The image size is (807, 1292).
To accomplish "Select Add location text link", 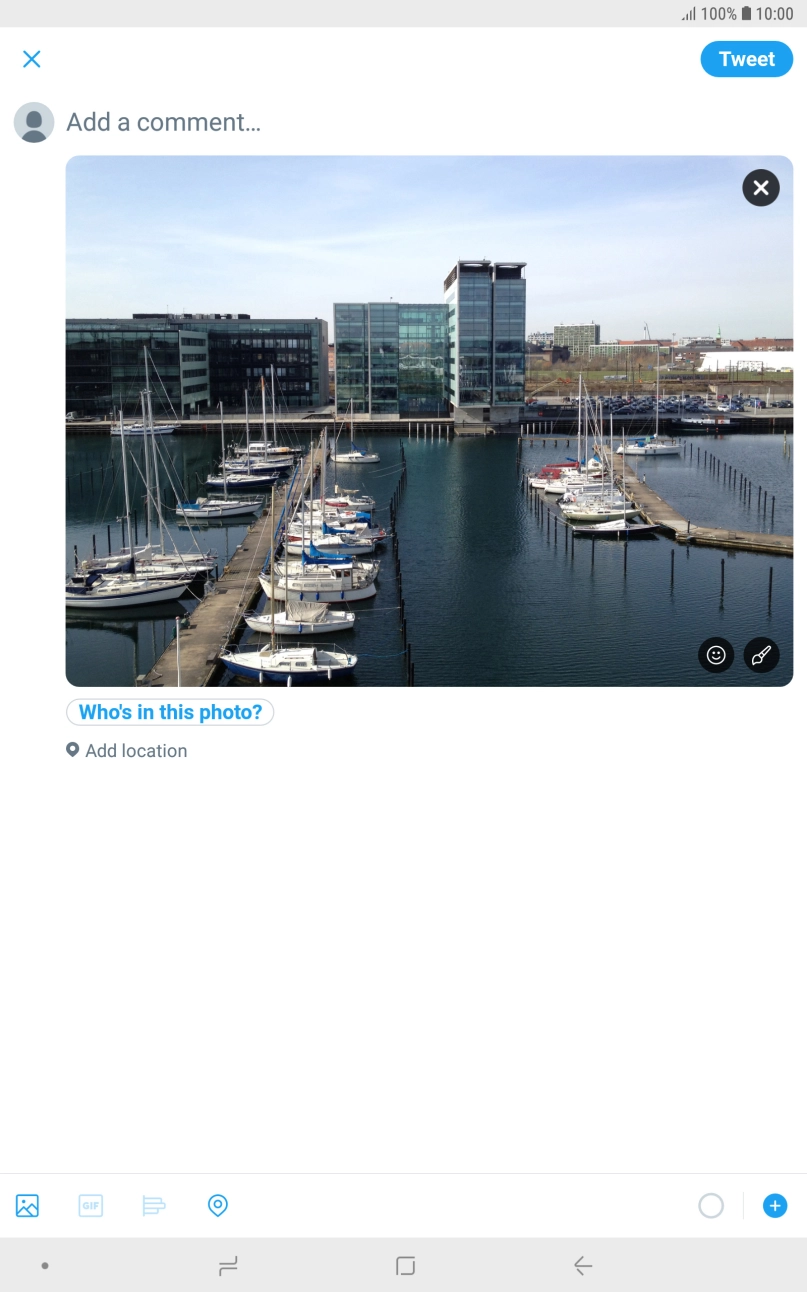I will pyautogui.click(x=136, y=750).
